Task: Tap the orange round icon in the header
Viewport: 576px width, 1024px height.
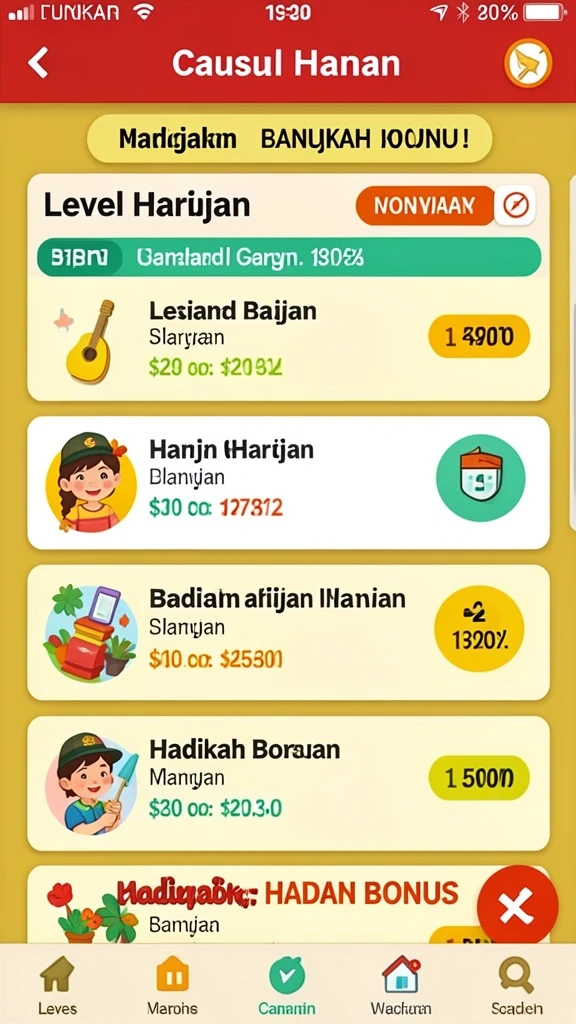Action: [x=528, y=63]
